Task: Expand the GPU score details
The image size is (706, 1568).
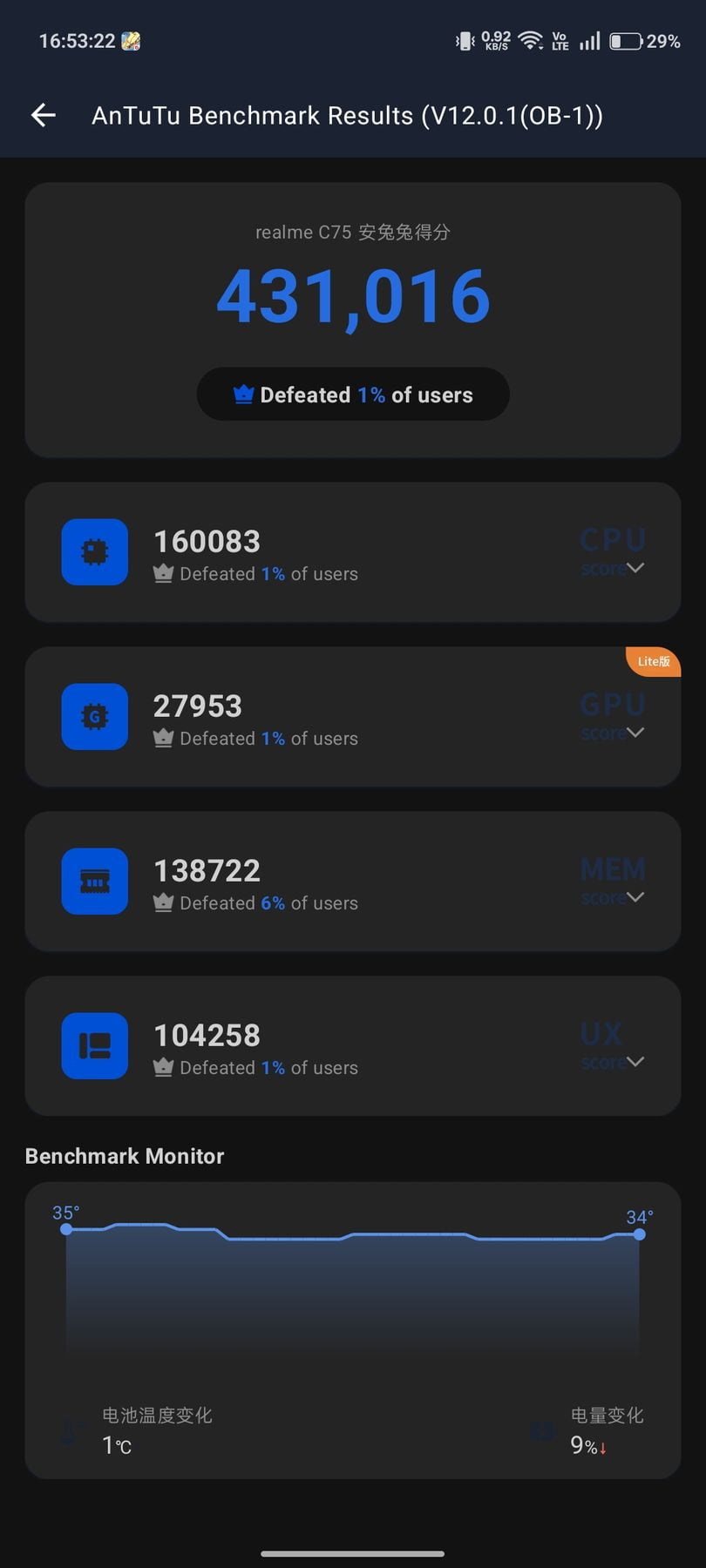Action: [x=635, y=733]
